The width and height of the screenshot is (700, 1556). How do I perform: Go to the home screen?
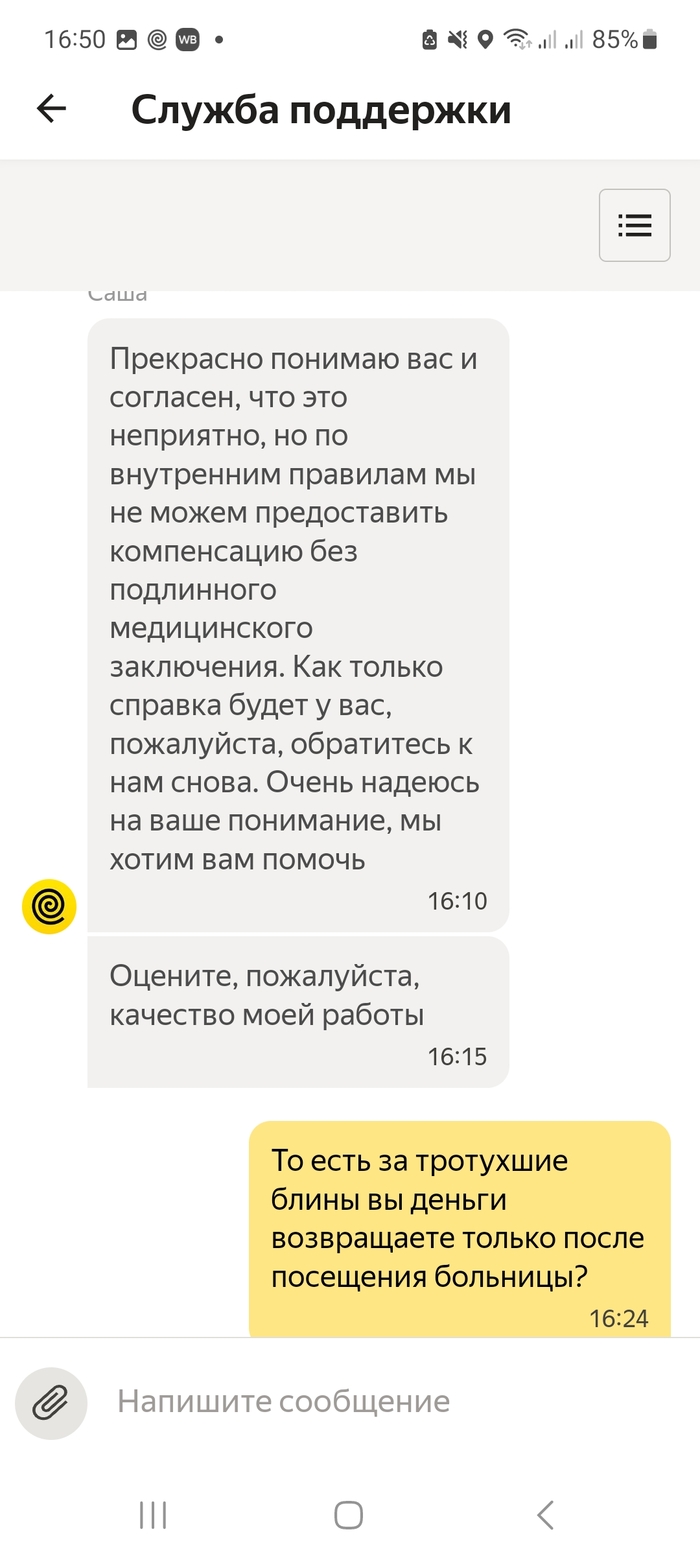tap(348, 1515)
